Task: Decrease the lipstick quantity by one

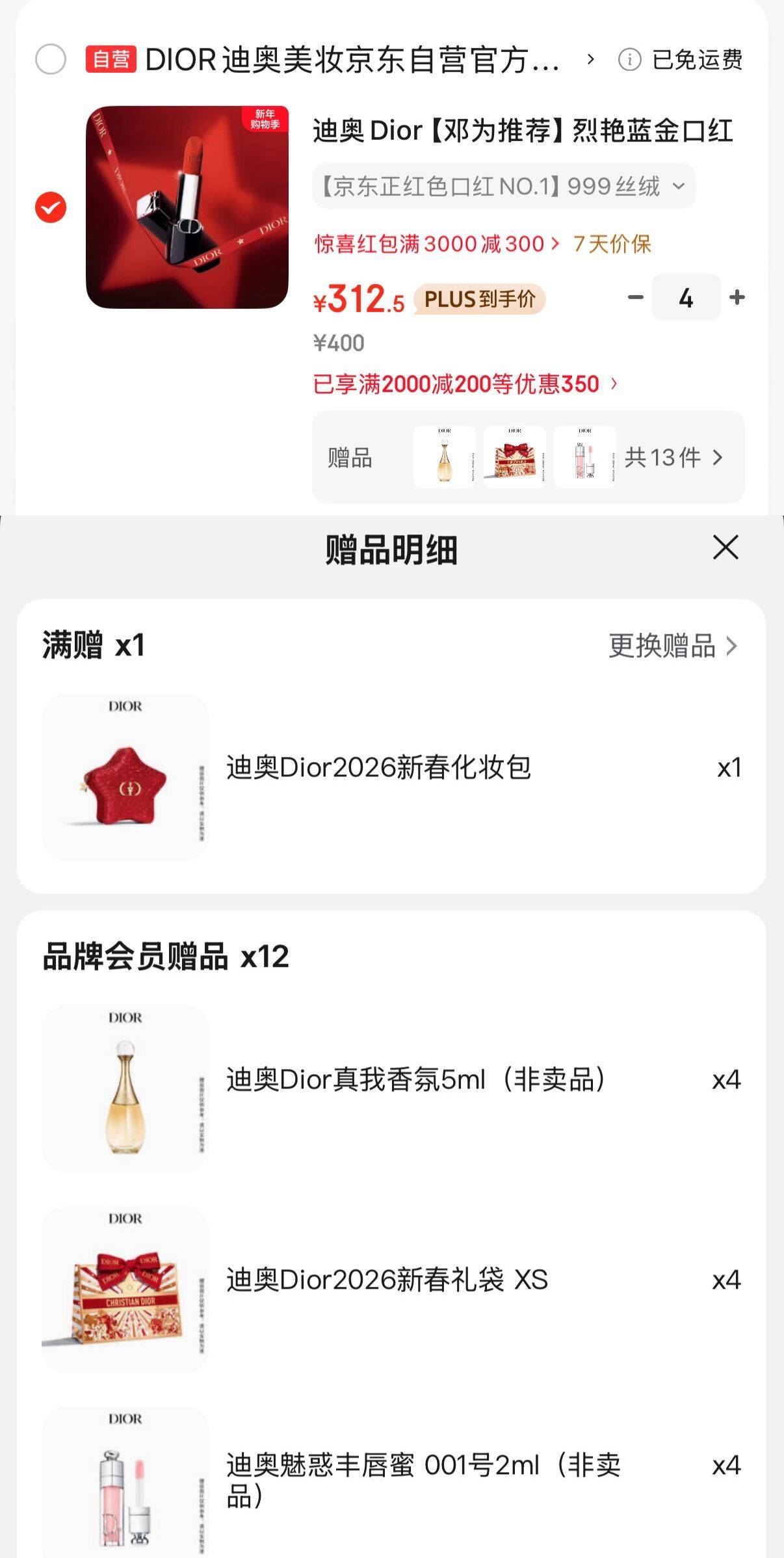Action: 635,298
